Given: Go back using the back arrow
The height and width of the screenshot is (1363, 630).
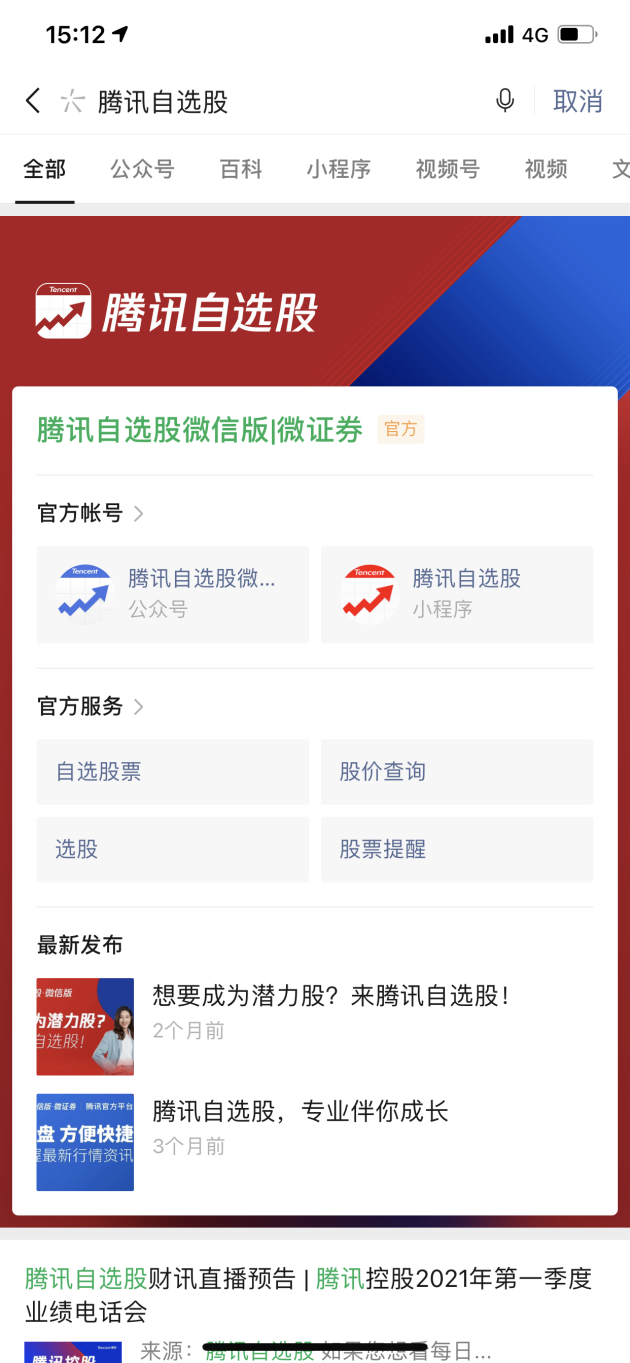Looking at the screenshot, I should [33, 101].
